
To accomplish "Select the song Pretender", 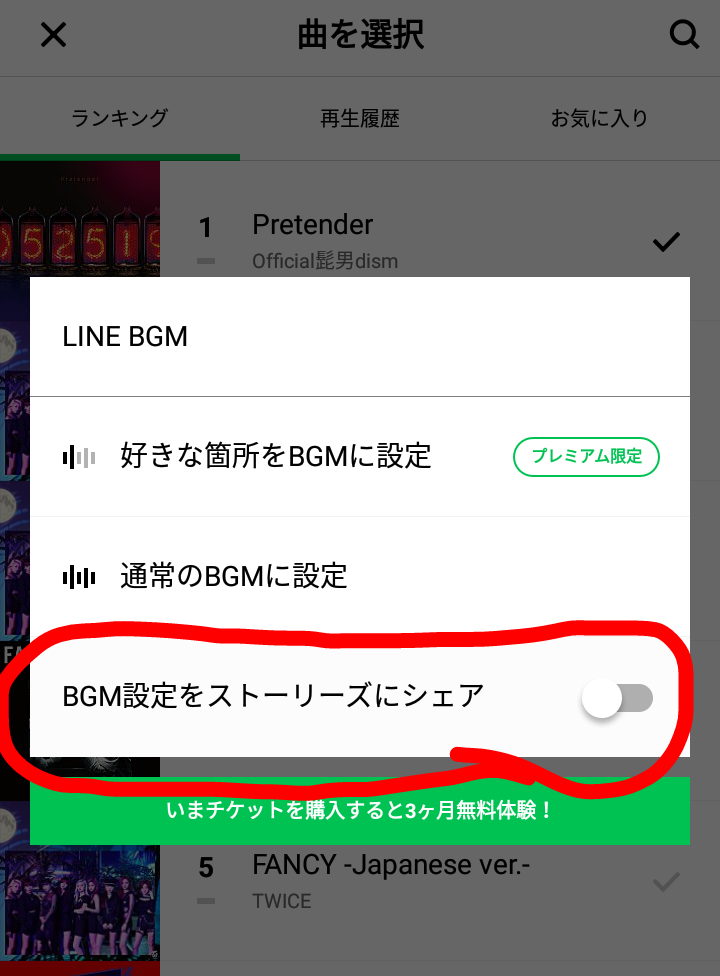I will (x=400, y=240).
